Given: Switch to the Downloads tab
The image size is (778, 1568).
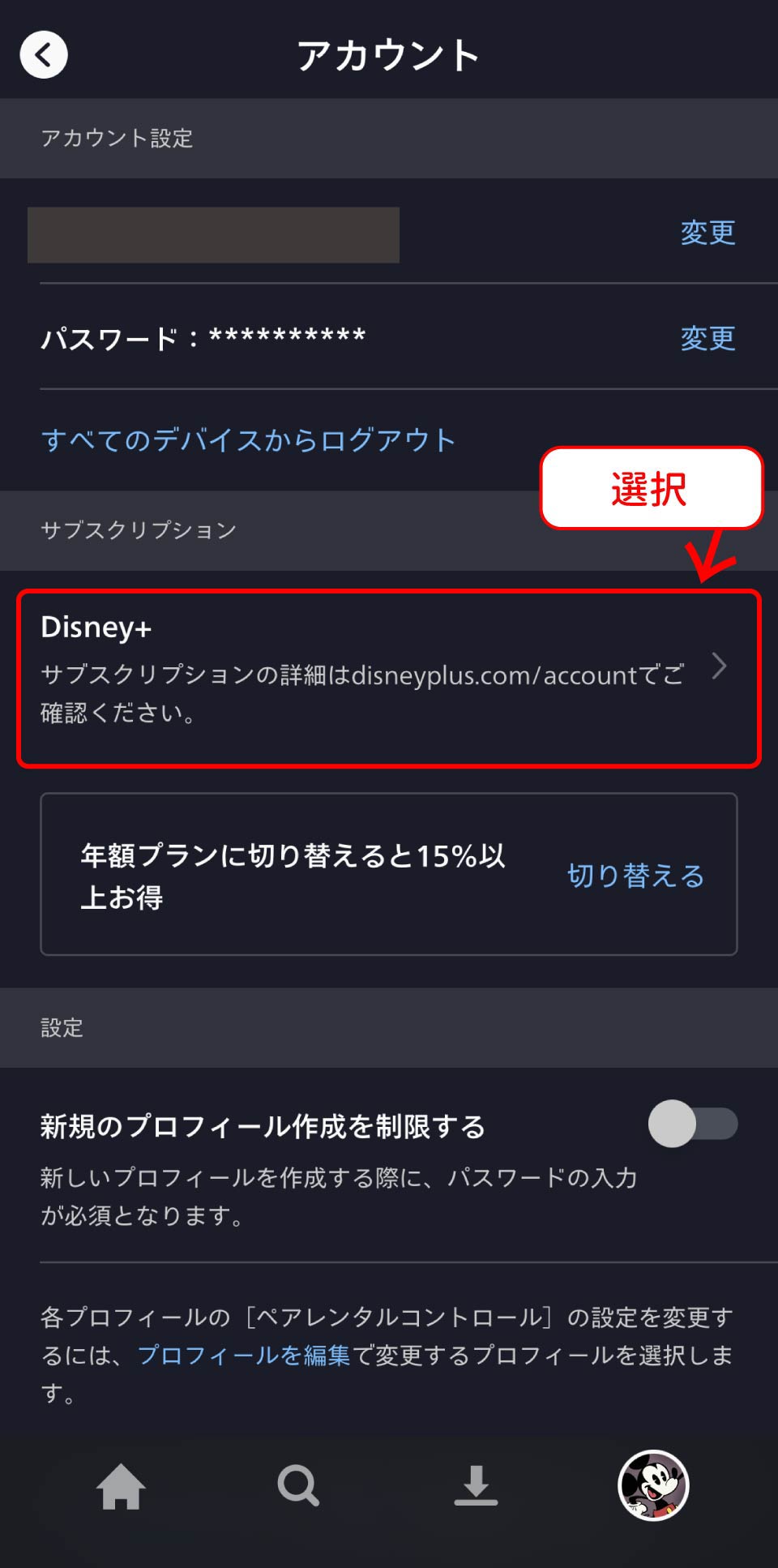Looking at the screenshot, I should (476, 1486).
